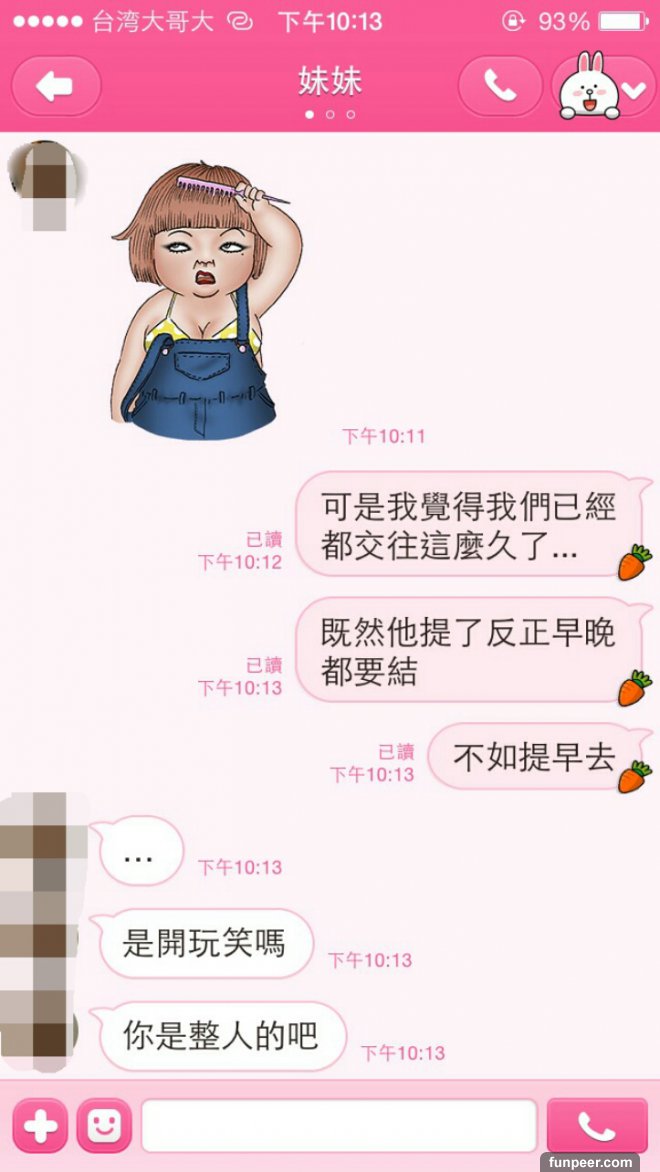Focus the message text field
This screenshot has width=660, height=1172.
tap(339, 1127)
